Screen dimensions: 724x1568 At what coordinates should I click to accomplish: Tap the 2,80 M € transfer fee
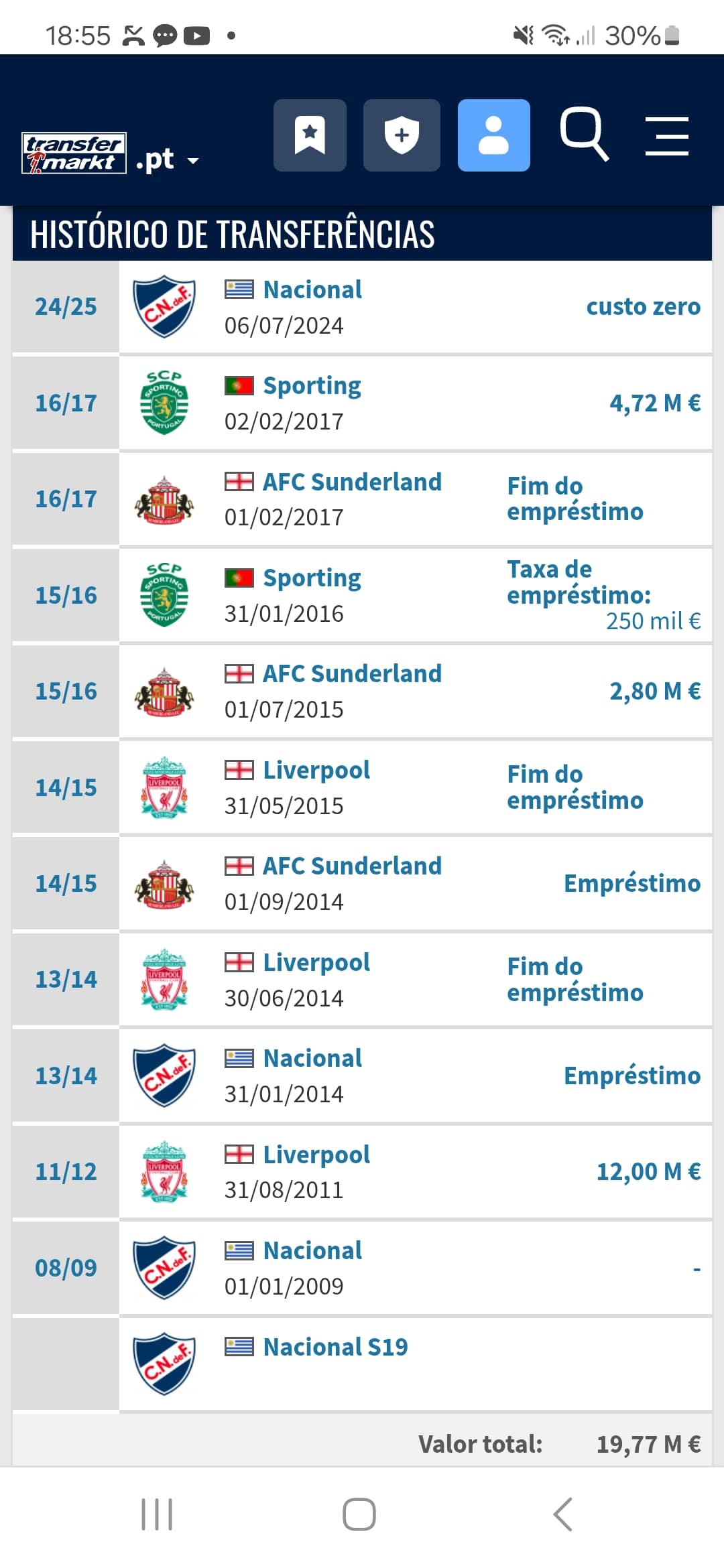(x=655, y=692)
